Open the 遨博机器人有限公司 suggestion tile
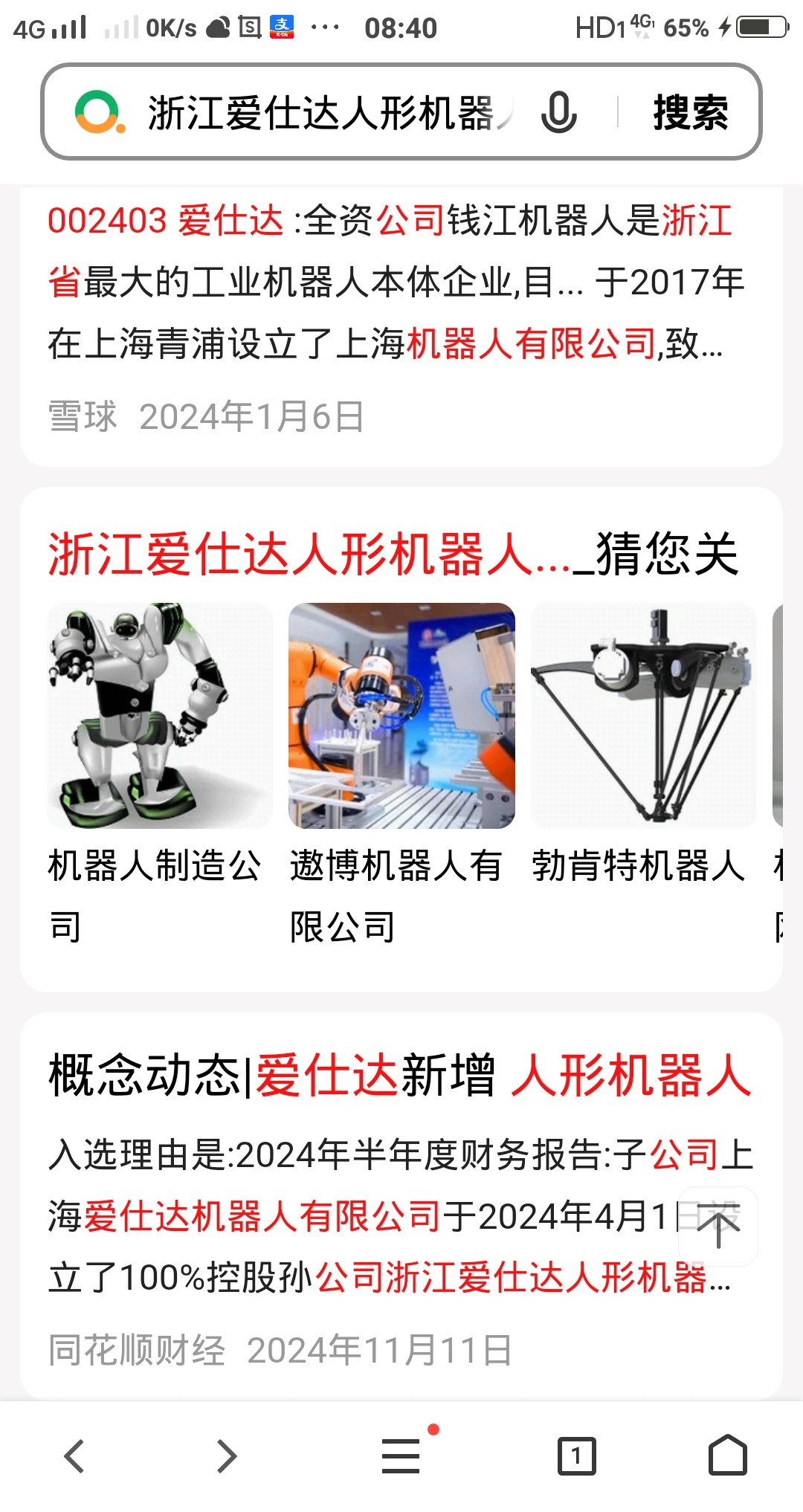Screen dimensions: 803x1512 (x=401, y=717)
